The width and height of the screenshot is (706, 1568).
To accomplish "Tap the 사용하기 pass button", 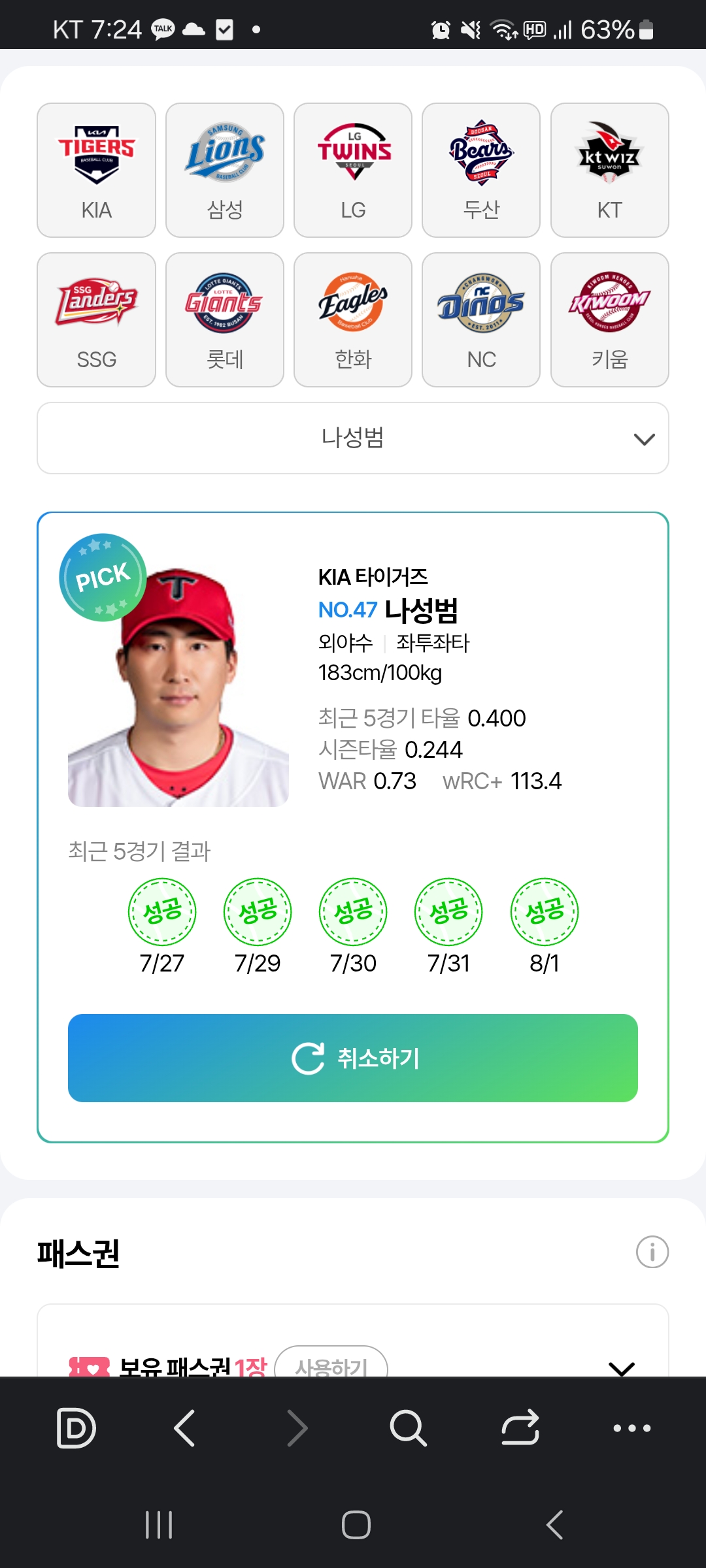I will pos(331,1363).
